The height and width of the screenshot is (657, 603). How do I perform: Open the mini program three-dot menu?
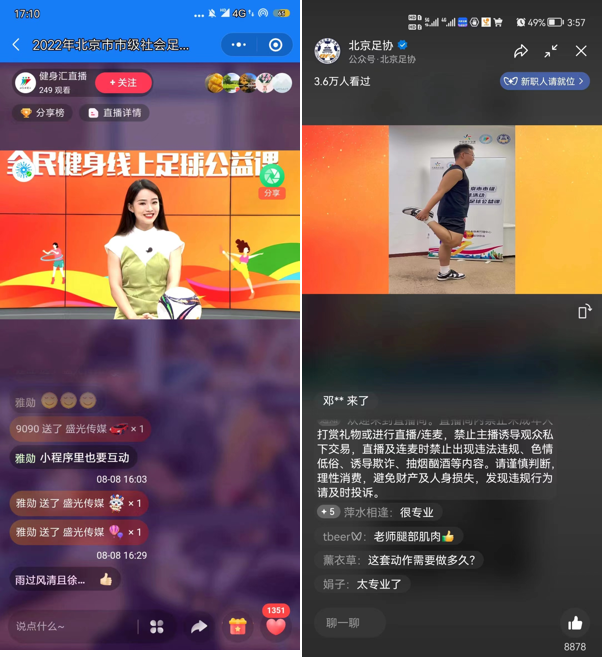point(238,45)
